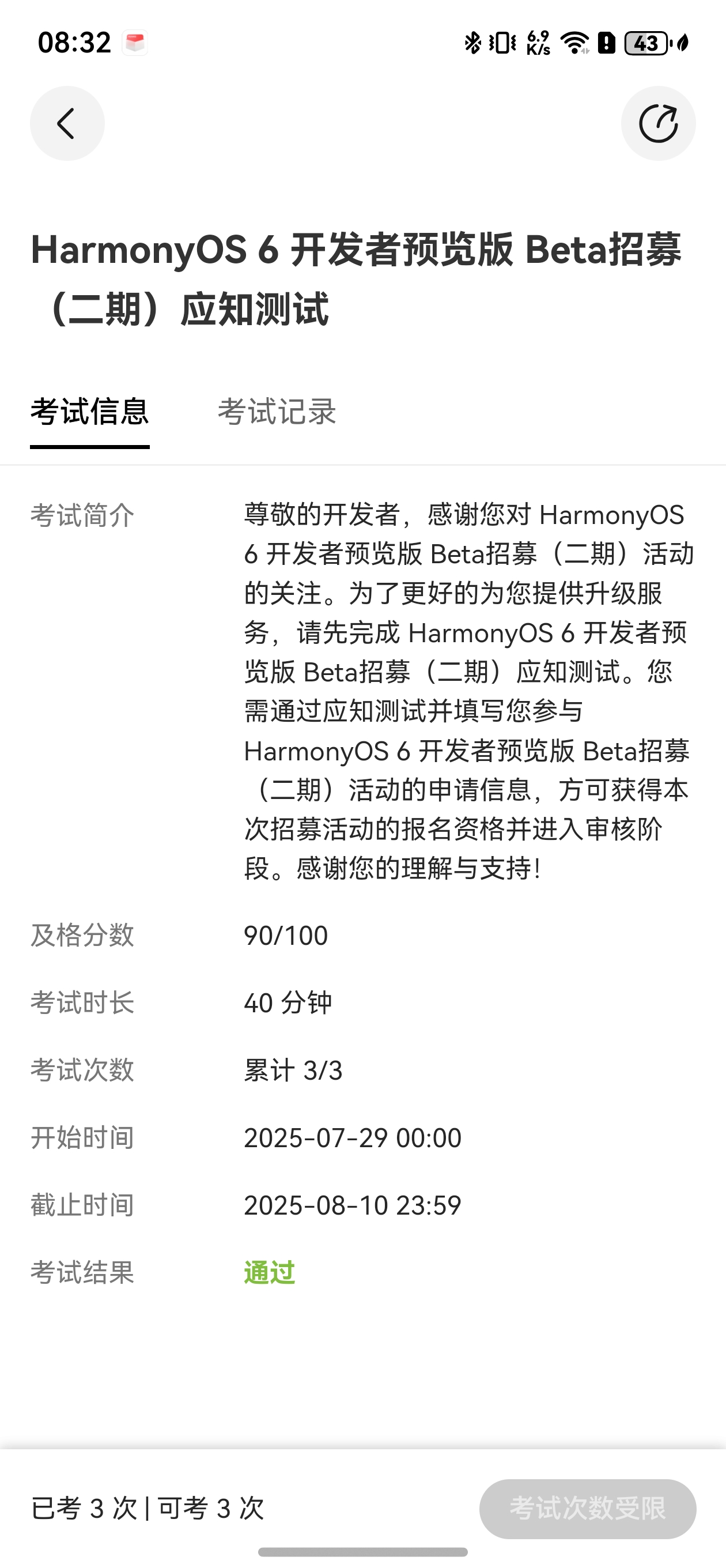Viewport: 726px width, 1568px height.
Task: Share this exam page
Action: click(658, 123)
